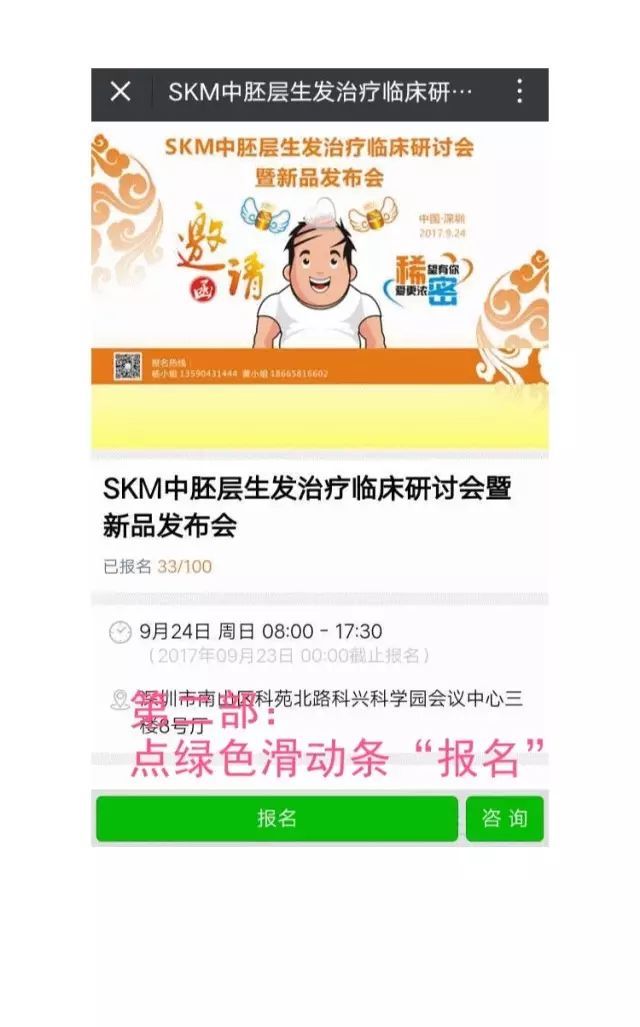Open 咨询 to ask about the event
The width and height of the screenshot is (640, 1027).
pyautogui.click(x=505, y=818)
